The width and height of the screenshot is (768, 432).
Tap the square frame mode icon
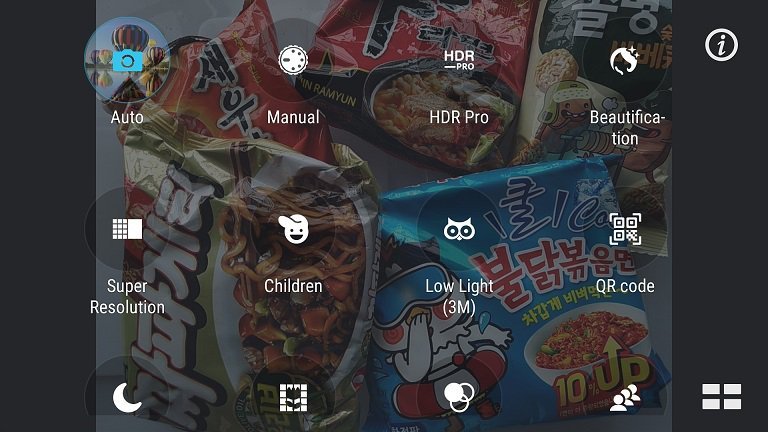coord(292,398)
